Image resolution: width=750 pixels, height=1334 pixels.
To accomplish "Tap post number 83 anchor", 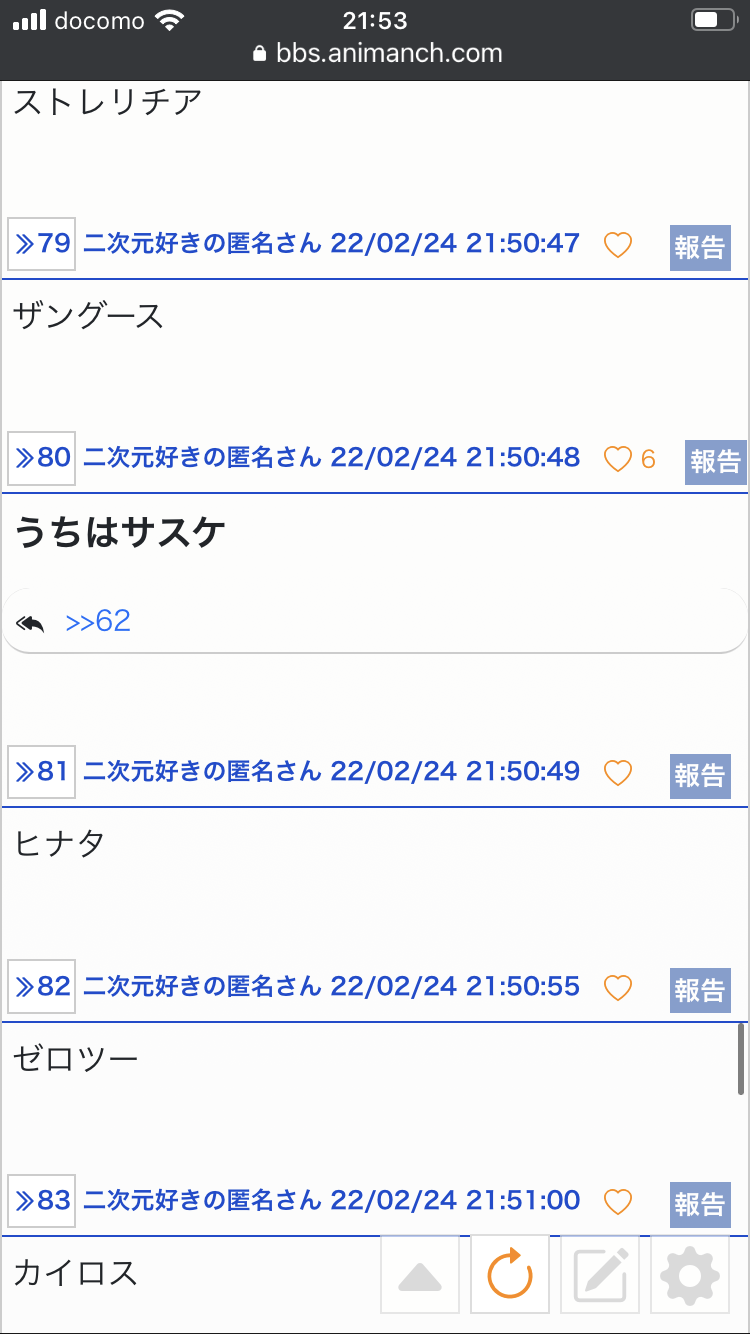I will 41,1201.
